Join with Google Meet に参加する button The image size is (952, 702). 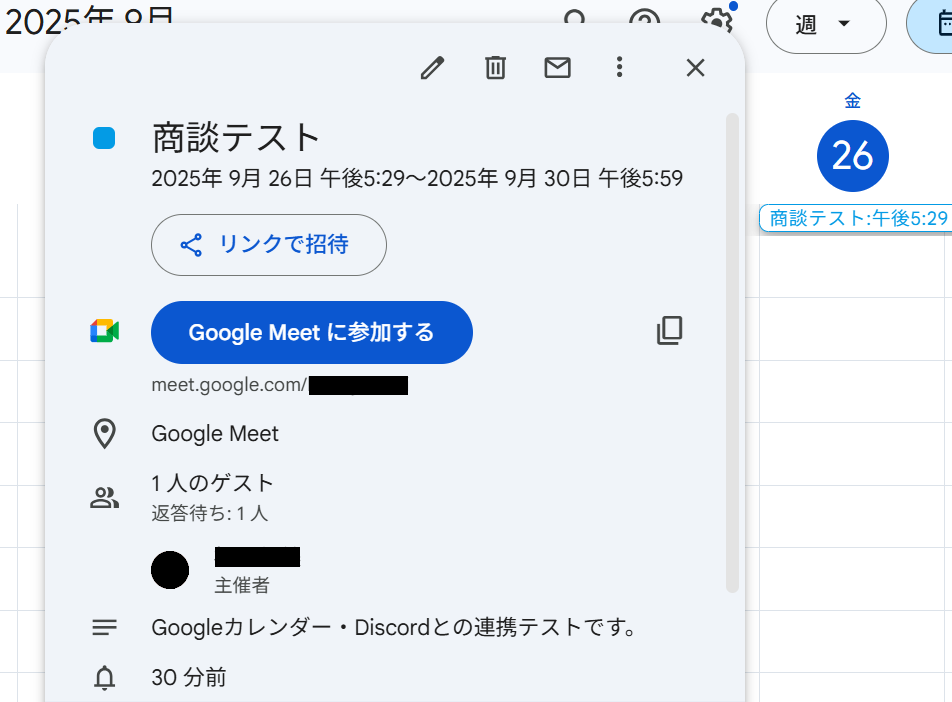click(x=311, y=332)
